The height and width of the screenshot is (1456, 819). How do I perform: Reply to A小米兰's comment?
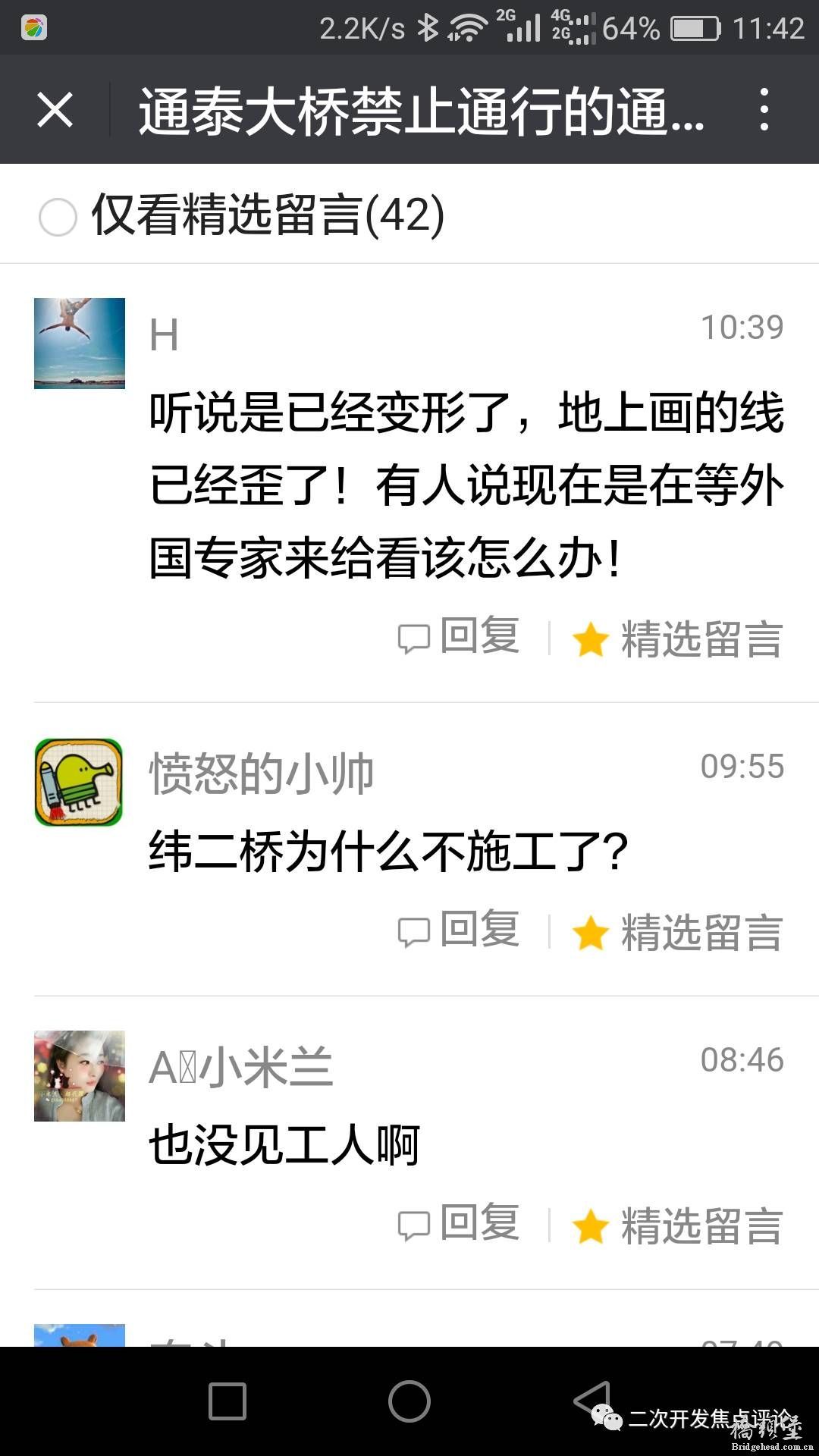tap(459, 1224)
